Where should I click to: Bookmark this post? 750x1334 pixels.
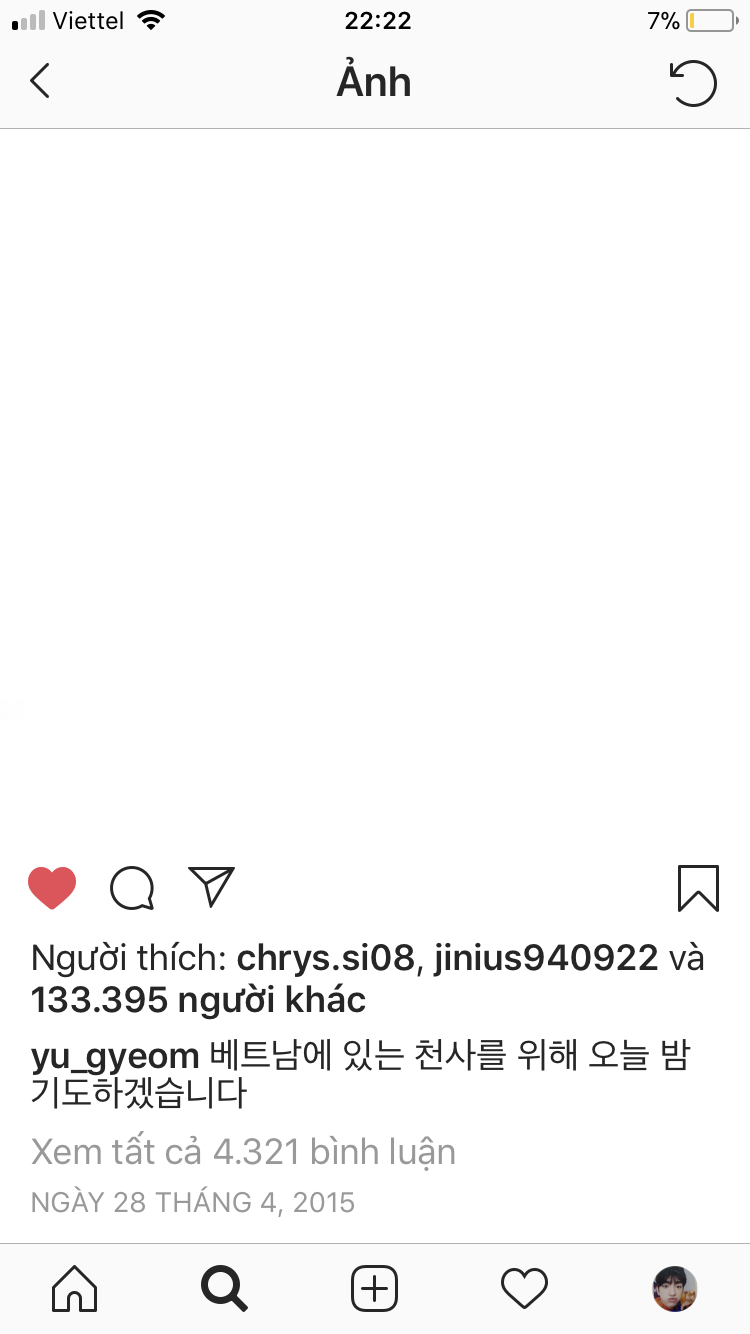[698, 887]
